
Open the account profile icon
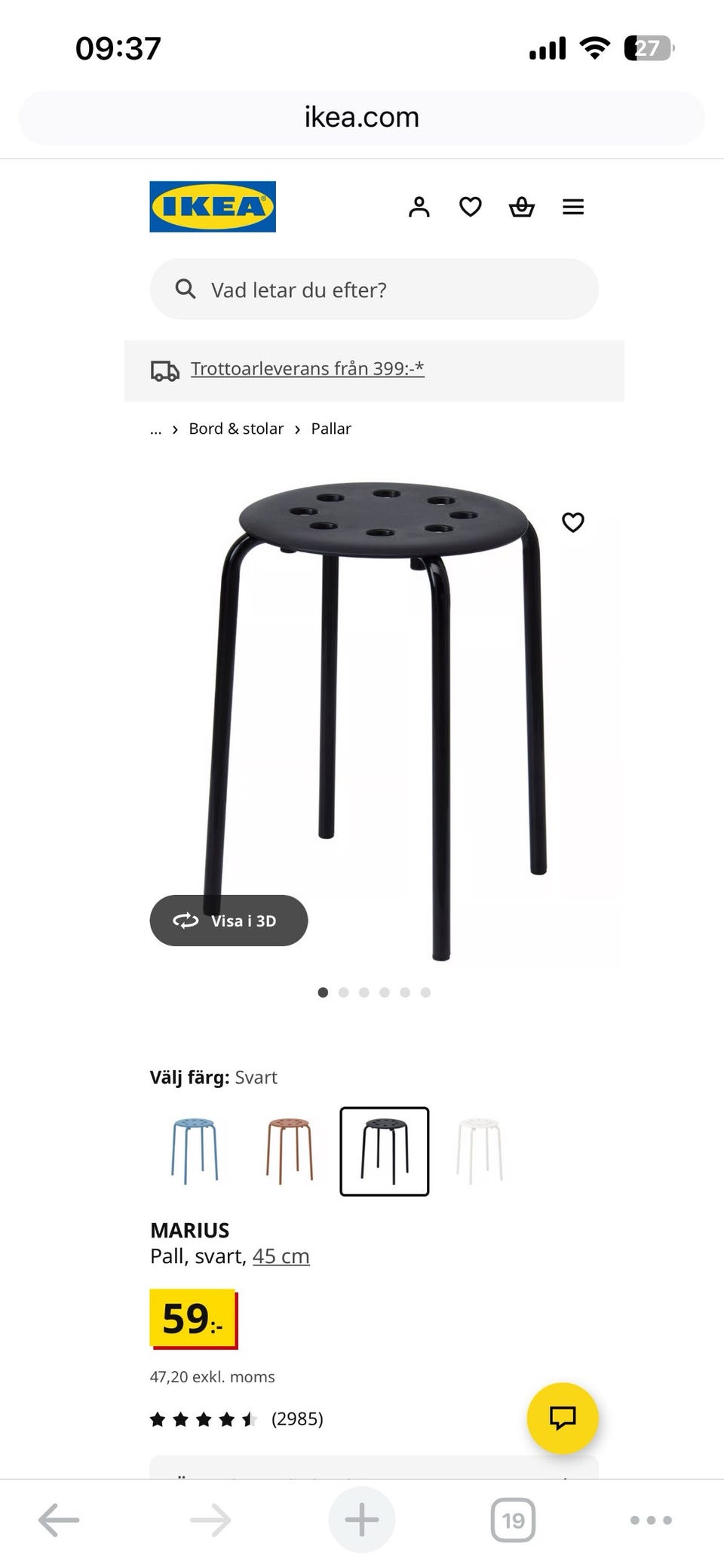[419, 207]
